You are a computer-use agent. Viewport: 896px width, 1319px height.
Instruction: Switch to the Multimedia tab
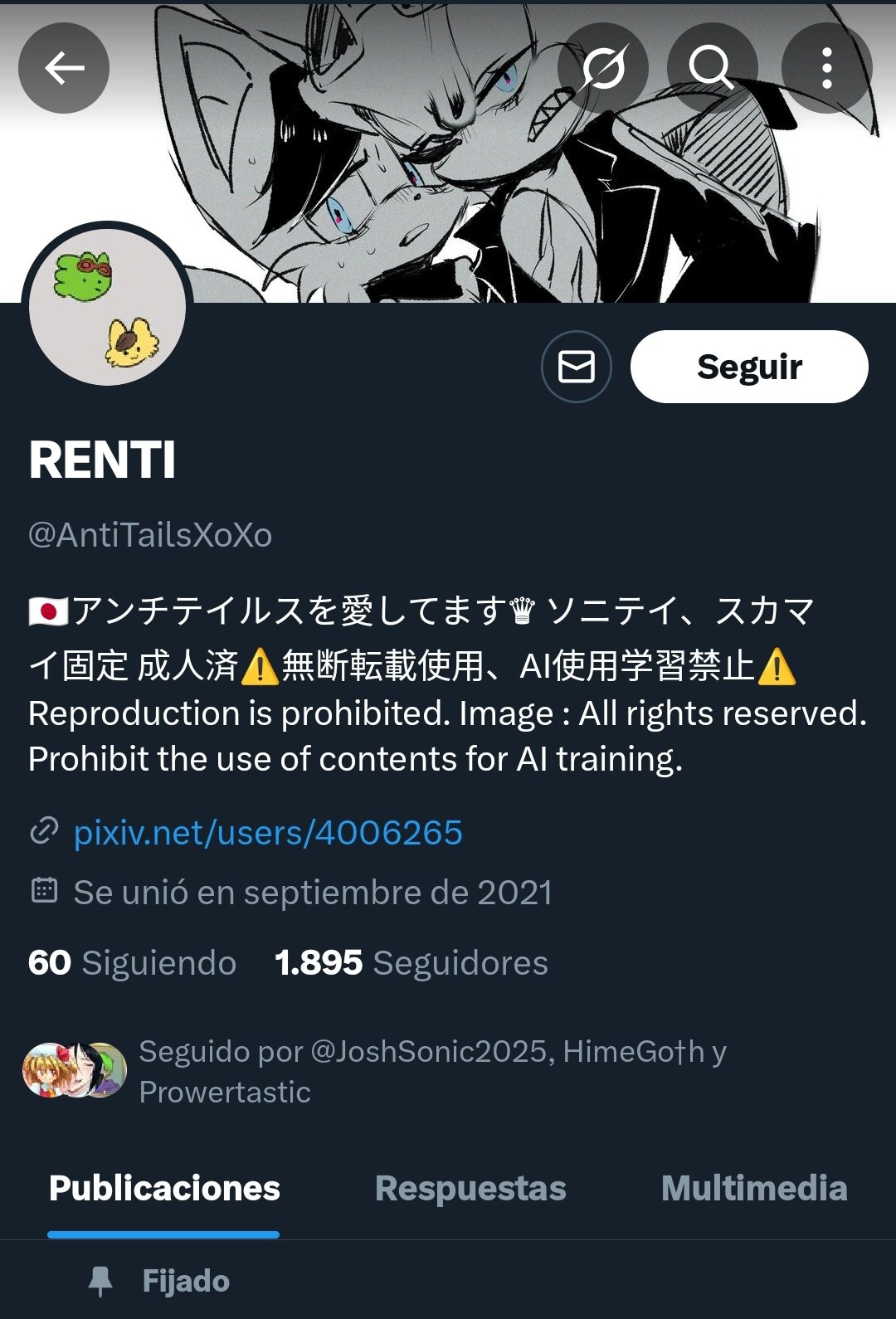click(x=753, y=1188)
